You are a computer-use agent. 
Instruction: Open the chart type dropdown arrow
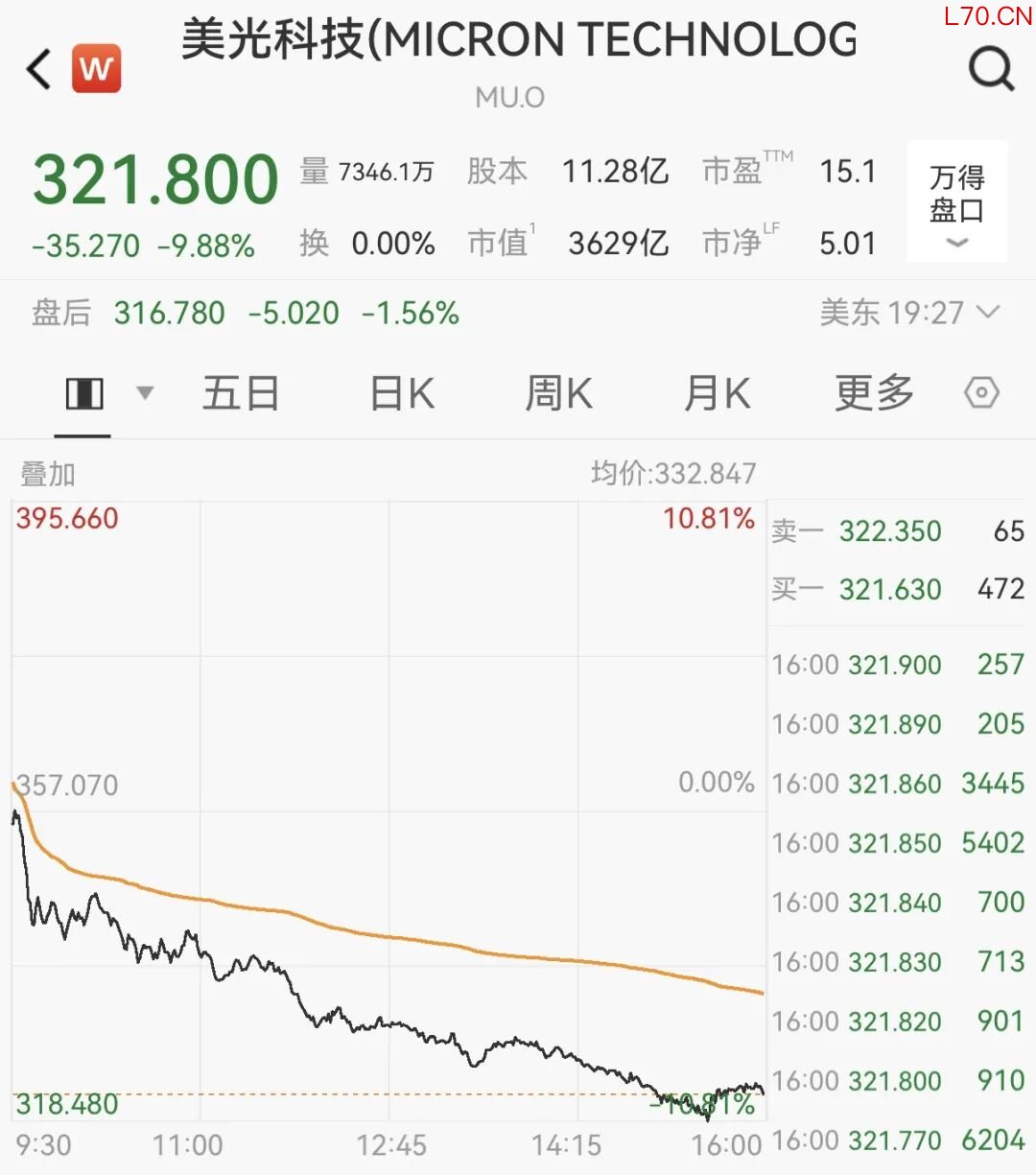pos(145,393)
